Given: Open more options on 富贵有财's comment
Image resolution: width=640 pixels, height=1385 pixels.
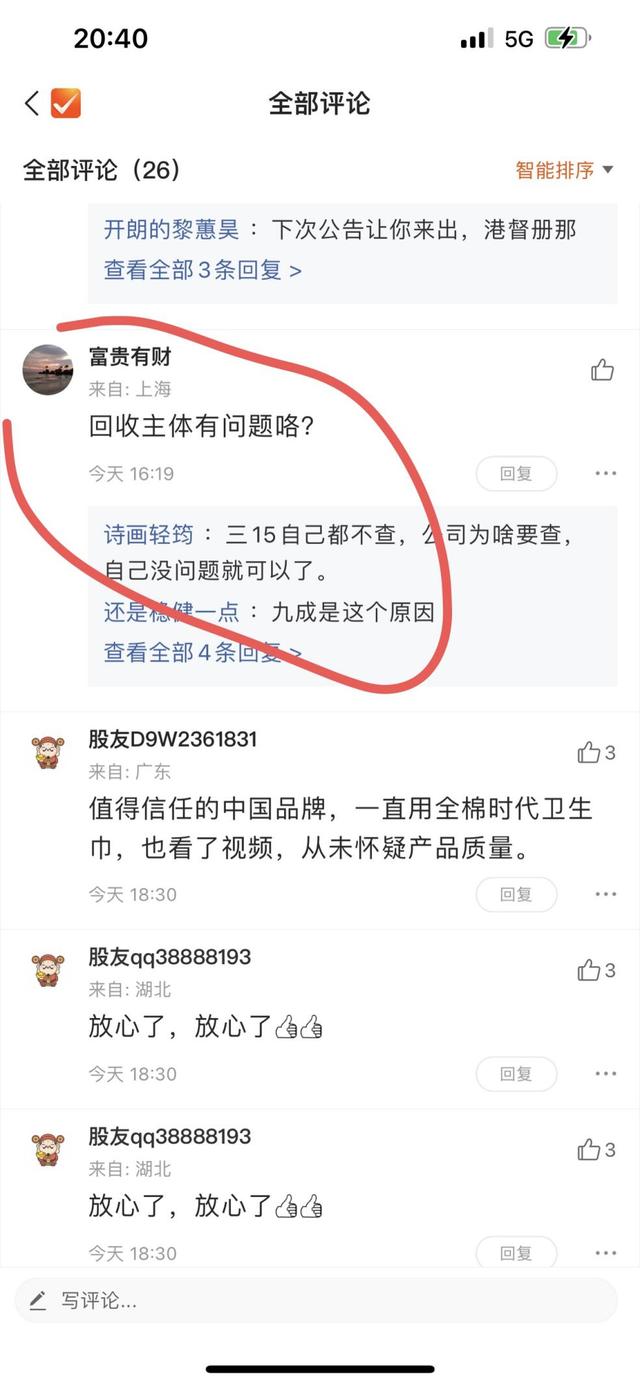Looking at the screenshot, I should point(606,474).
